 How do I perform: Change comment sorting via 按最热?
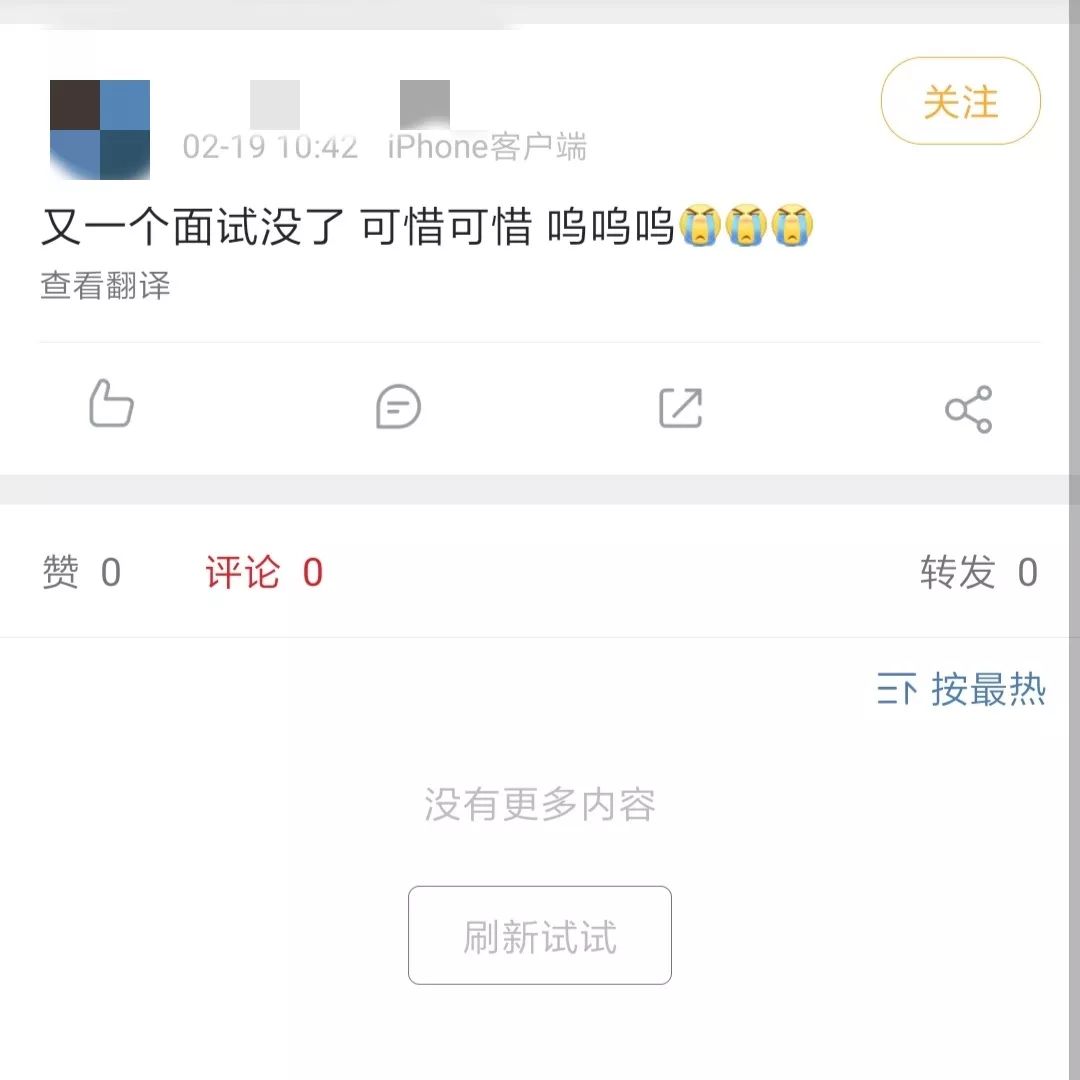coord(961,690)
